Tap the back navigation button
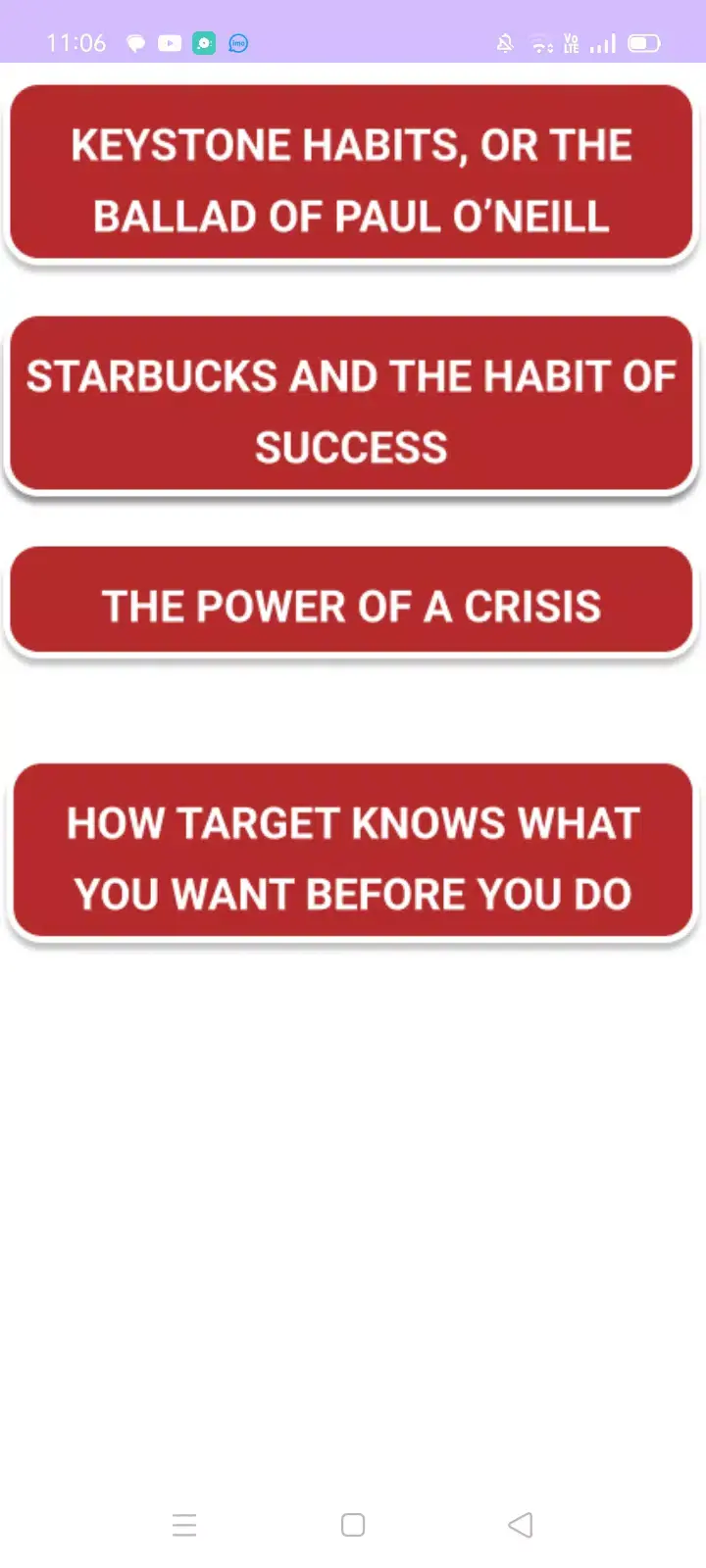Screen dimensions: 706x1568 [x=521, y=1525]
